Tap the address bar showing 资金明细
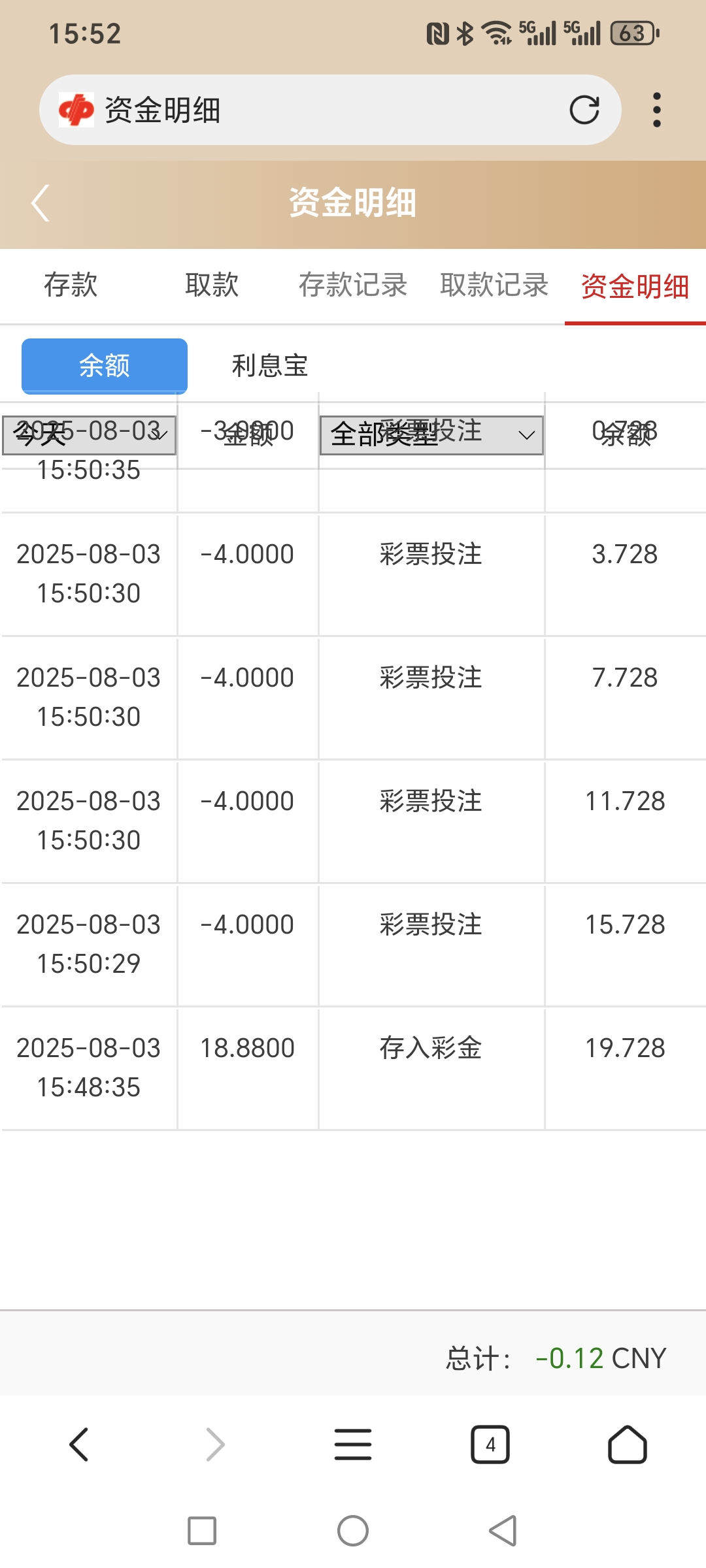The height and width of the screenshot is (1568, 706). tap(330, 110)
